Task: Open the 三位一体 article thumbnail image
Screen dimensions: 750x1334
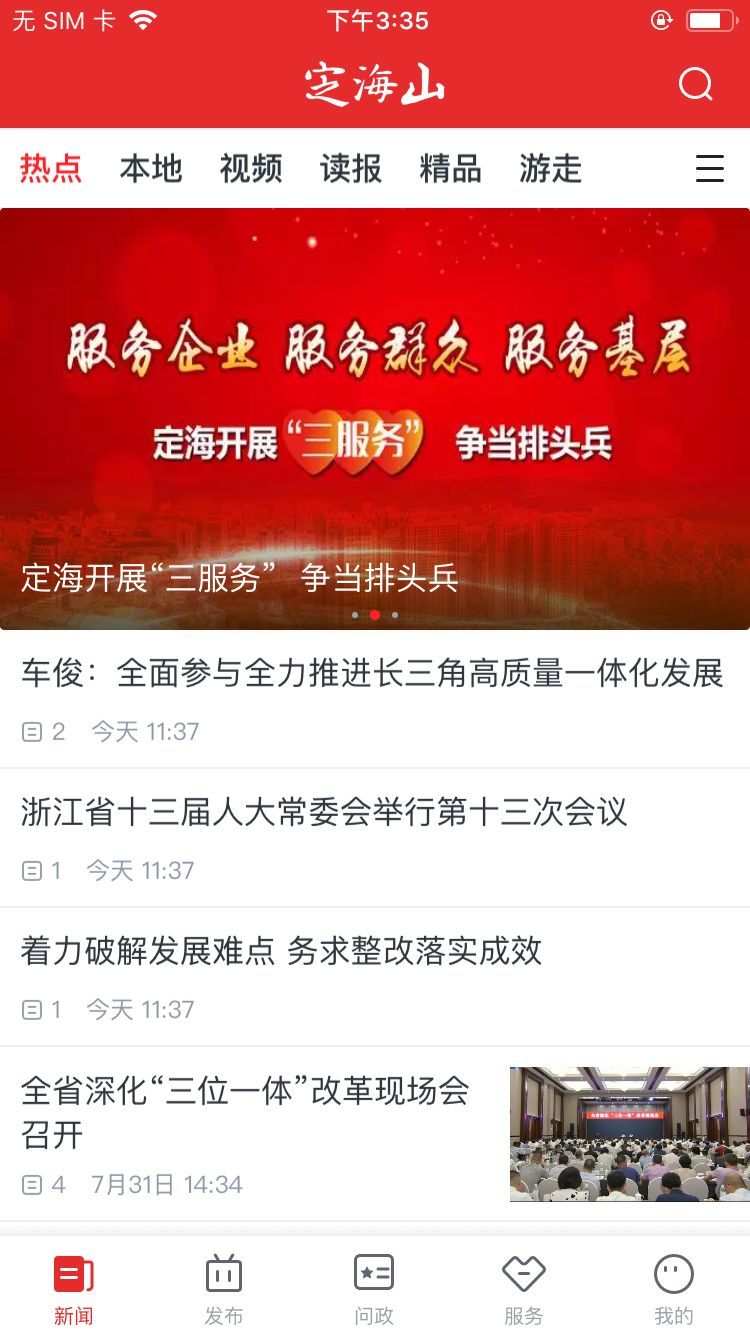Action: 628,1135
